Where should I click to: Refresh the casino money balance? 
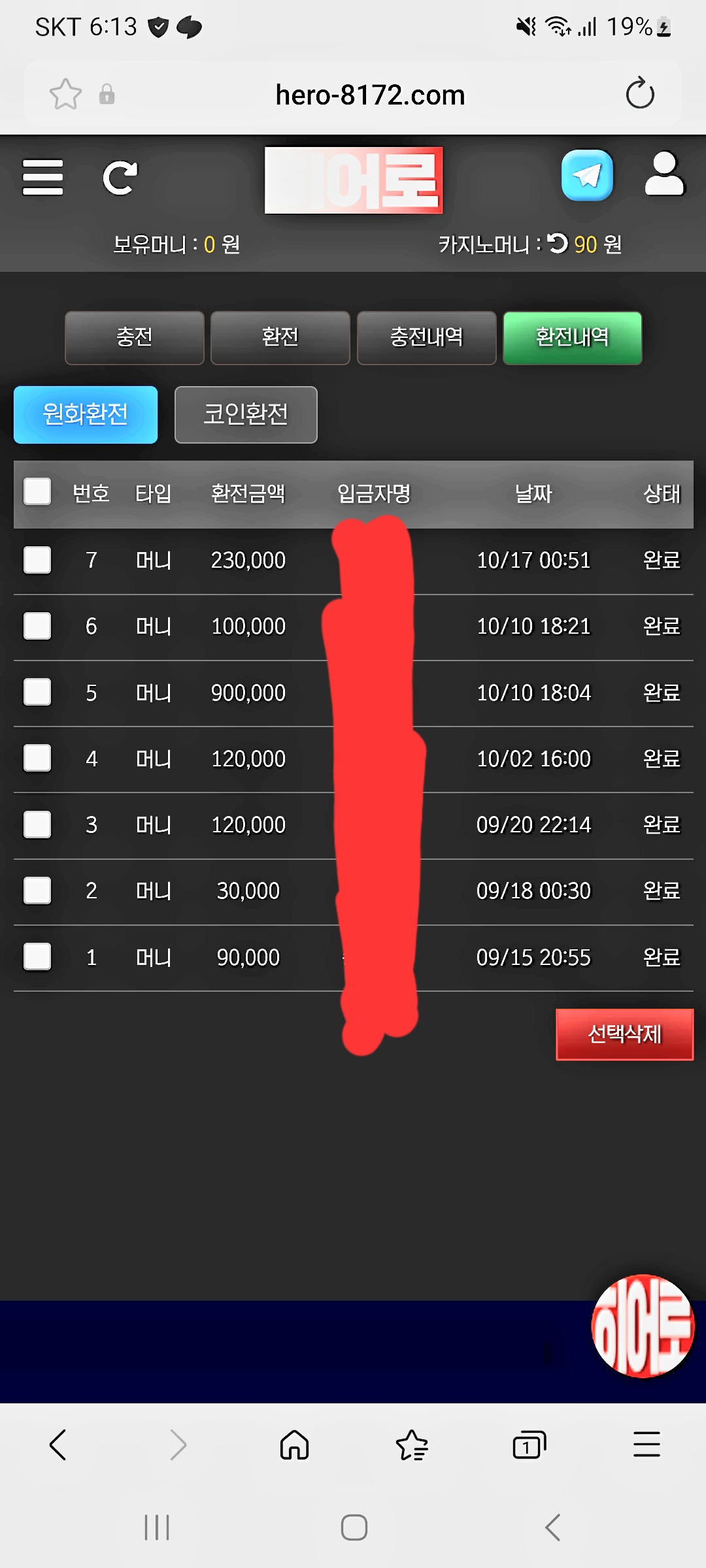[558, 244]
